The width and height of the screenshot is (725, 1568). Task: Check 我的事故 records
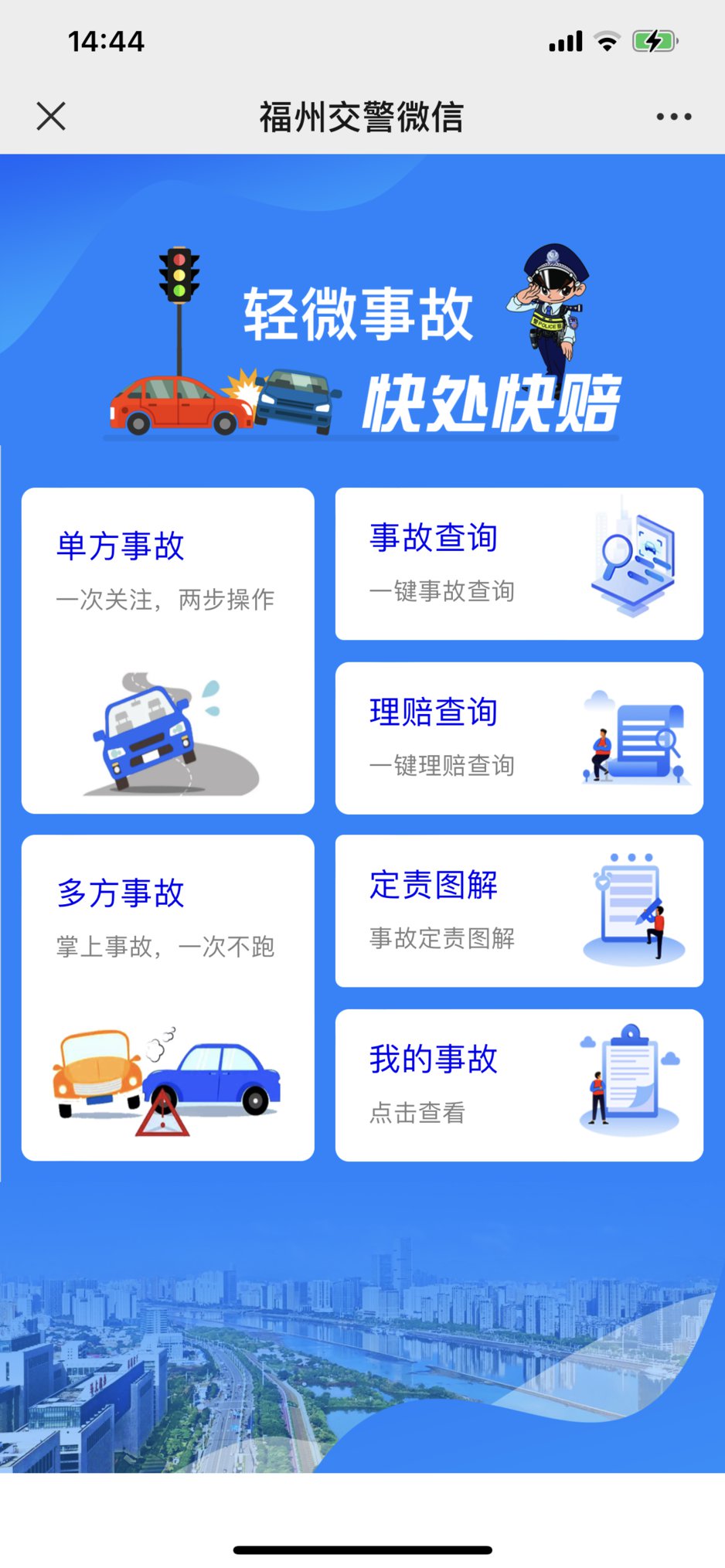pos(519,1085)
